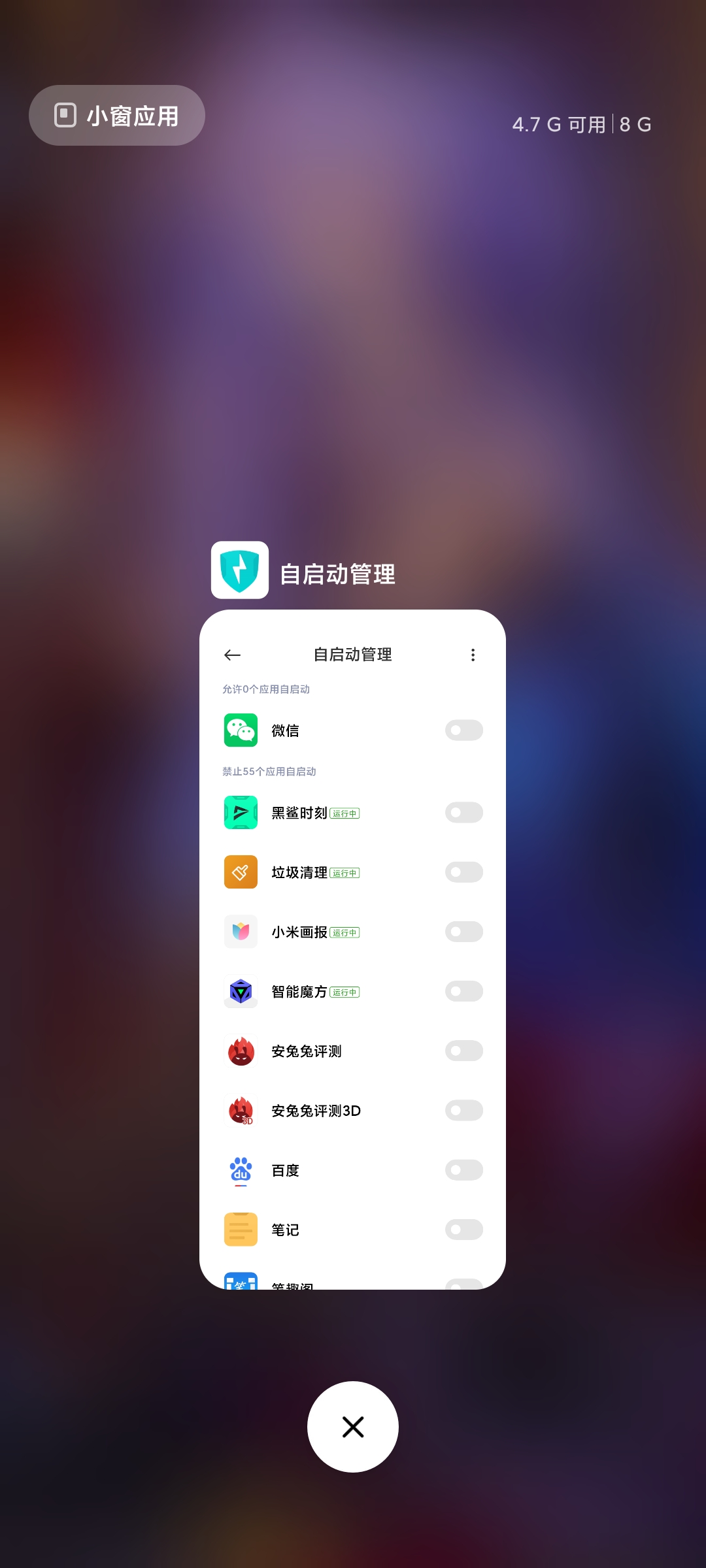This screenshot has height=1568, width=706.
Task: Clear all recent apps with the X button
Action: pos(353,1427)
